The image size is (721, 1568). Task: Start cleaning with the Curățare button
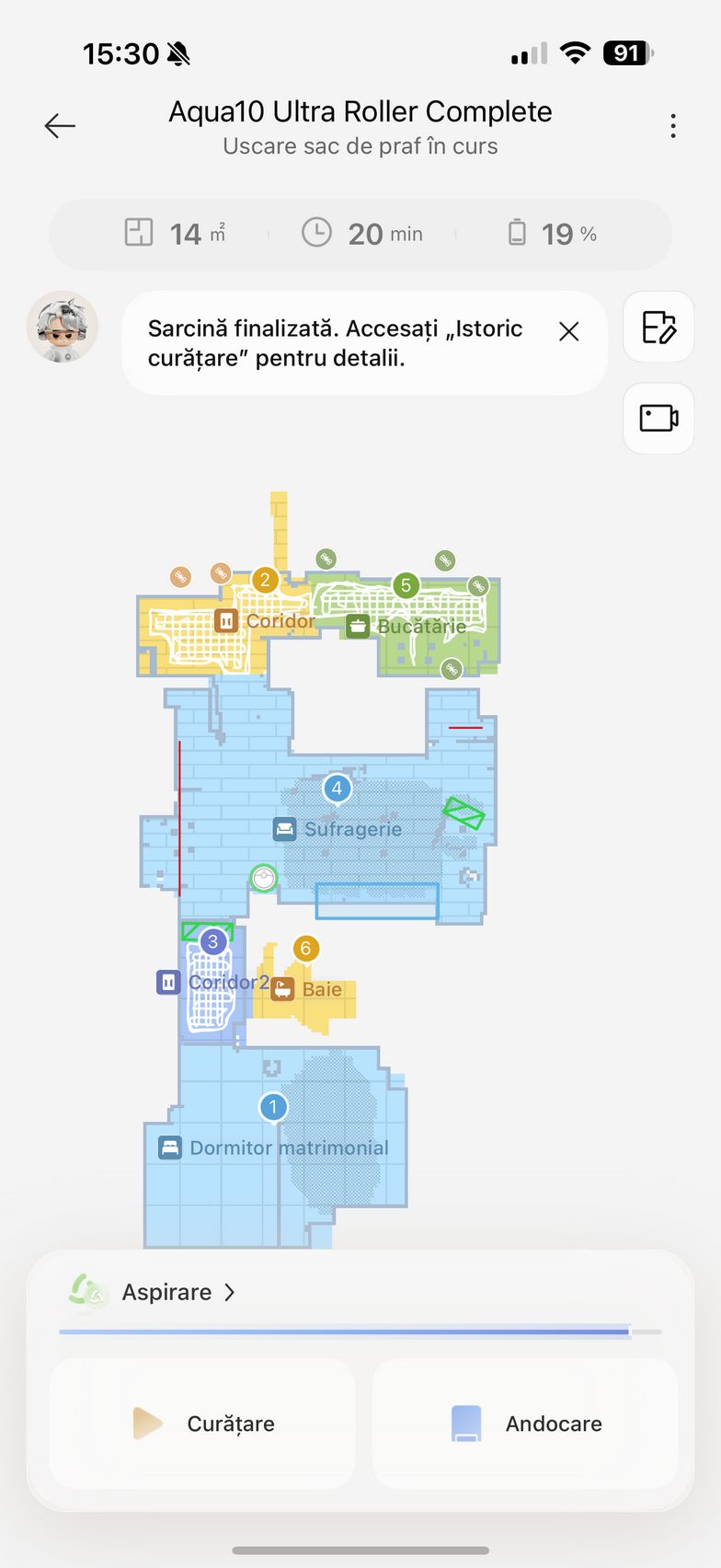click(202, 1424)
